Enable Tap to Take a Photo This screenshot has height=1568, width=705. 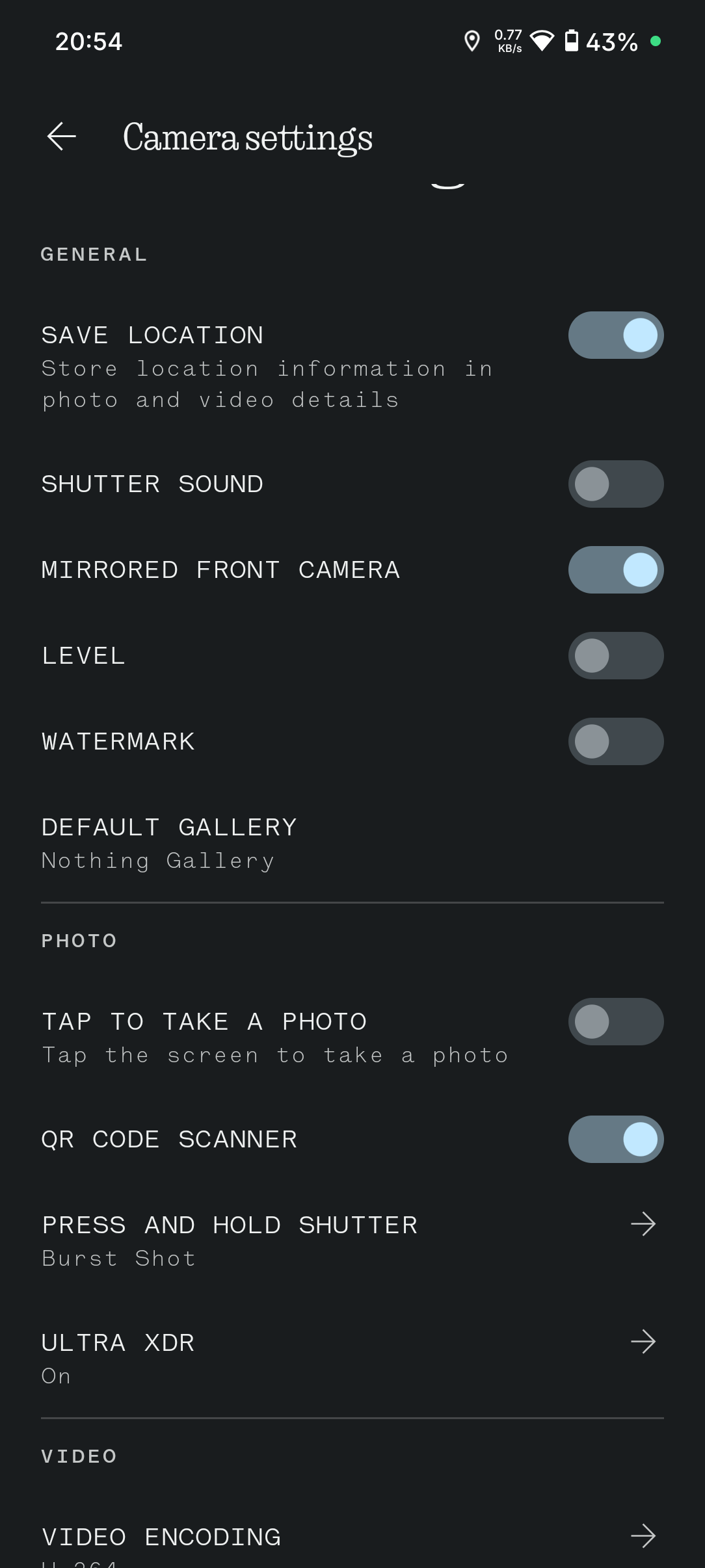(615, 1022)
